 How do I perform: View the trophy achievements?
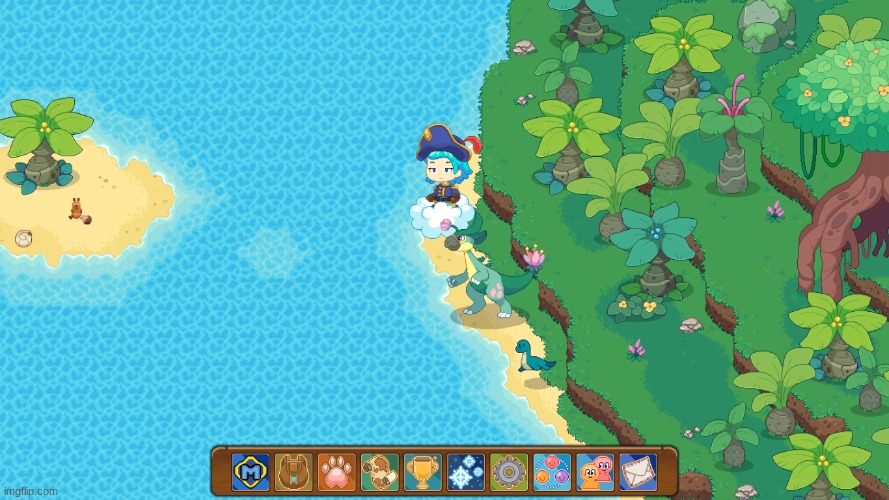point(422,471)
